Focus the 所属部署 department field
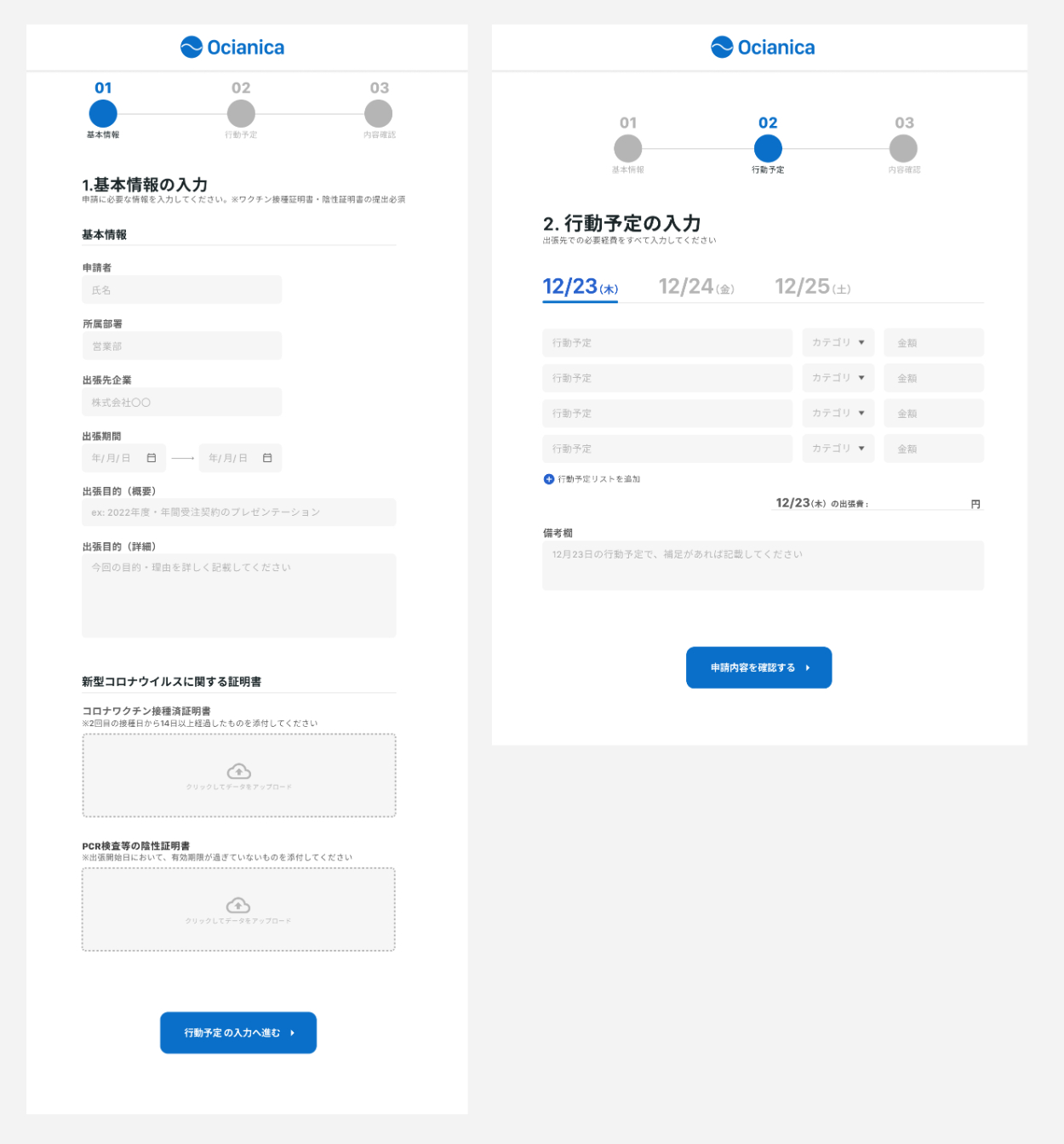The width and height of the screenshot is (1064, 1144). pyautogui.click(x=181, y=346)
